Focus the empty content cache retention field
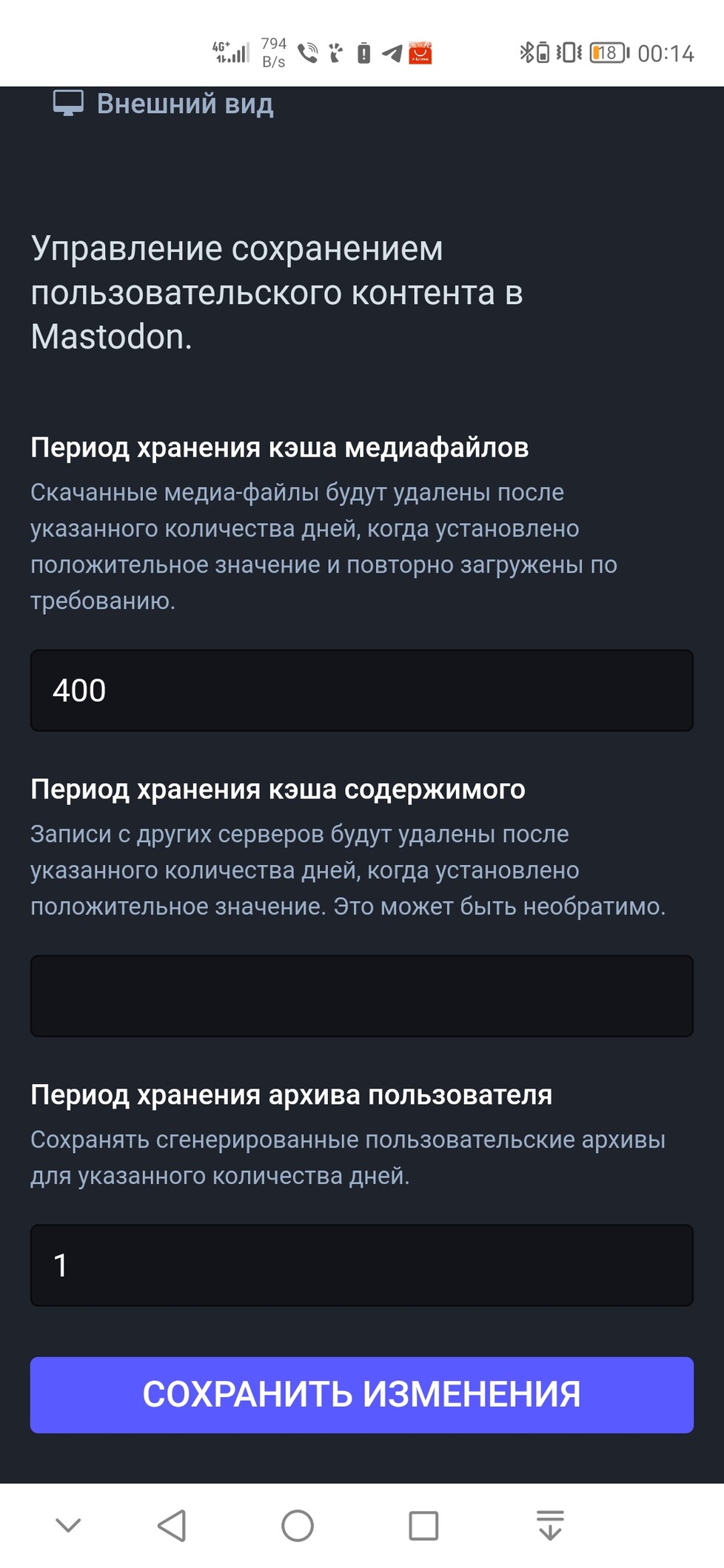 [x=362, y=996]
